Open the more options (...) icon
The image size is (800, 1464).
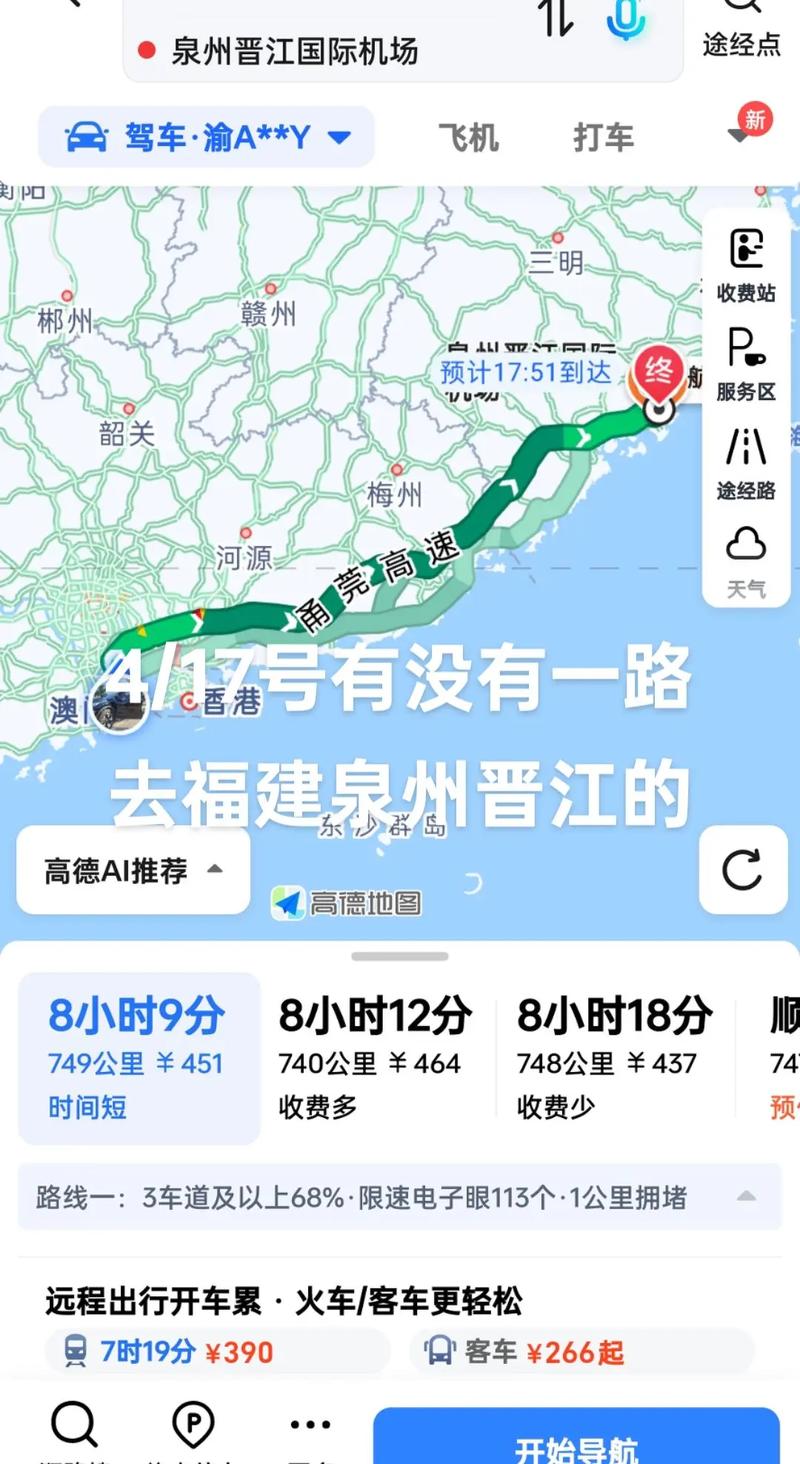point(310,1423)
